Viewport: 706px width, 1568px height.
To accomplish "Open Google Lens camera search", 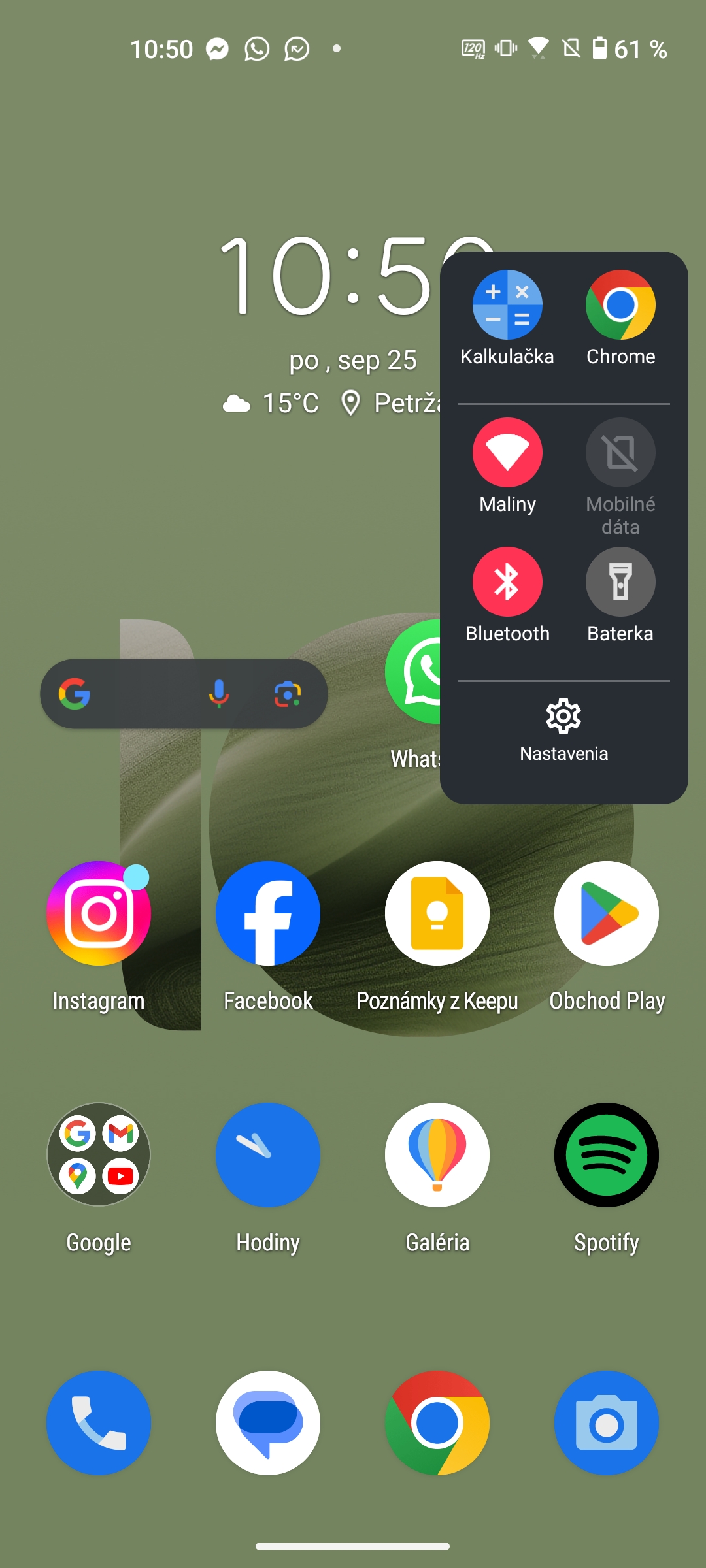I will pyautogui.click(x=288, y=694).
